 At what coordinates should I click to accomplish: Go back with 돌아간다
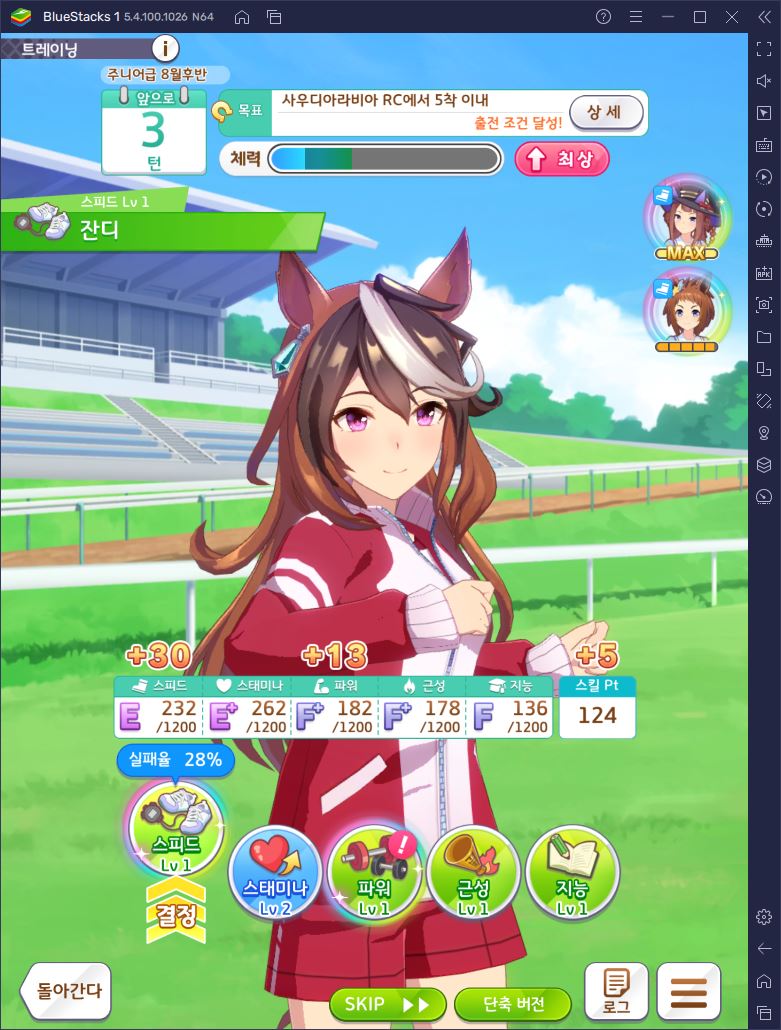67,991
